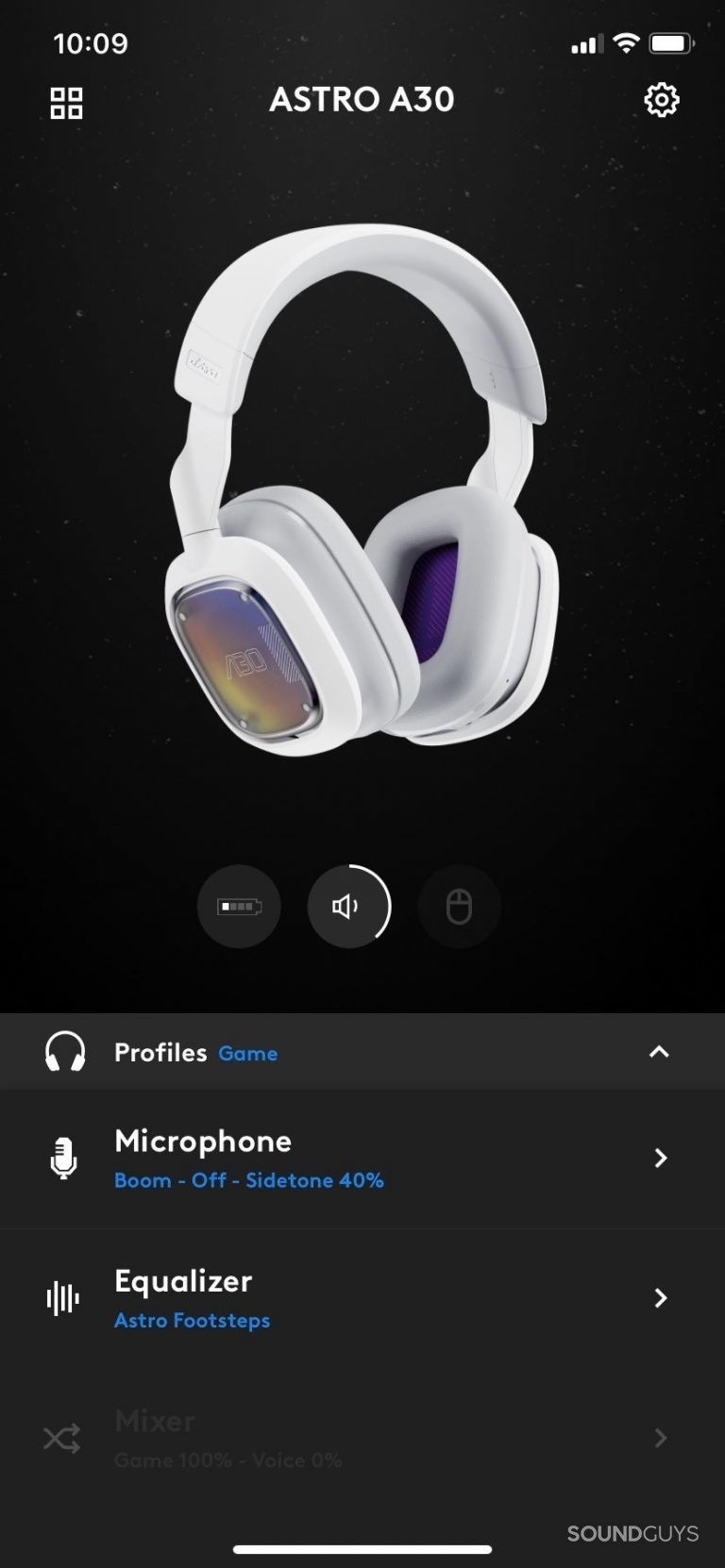The width and height of the screenshot is (725, 1568).
Task: Open the settings gear
Action: click(661, 100)
